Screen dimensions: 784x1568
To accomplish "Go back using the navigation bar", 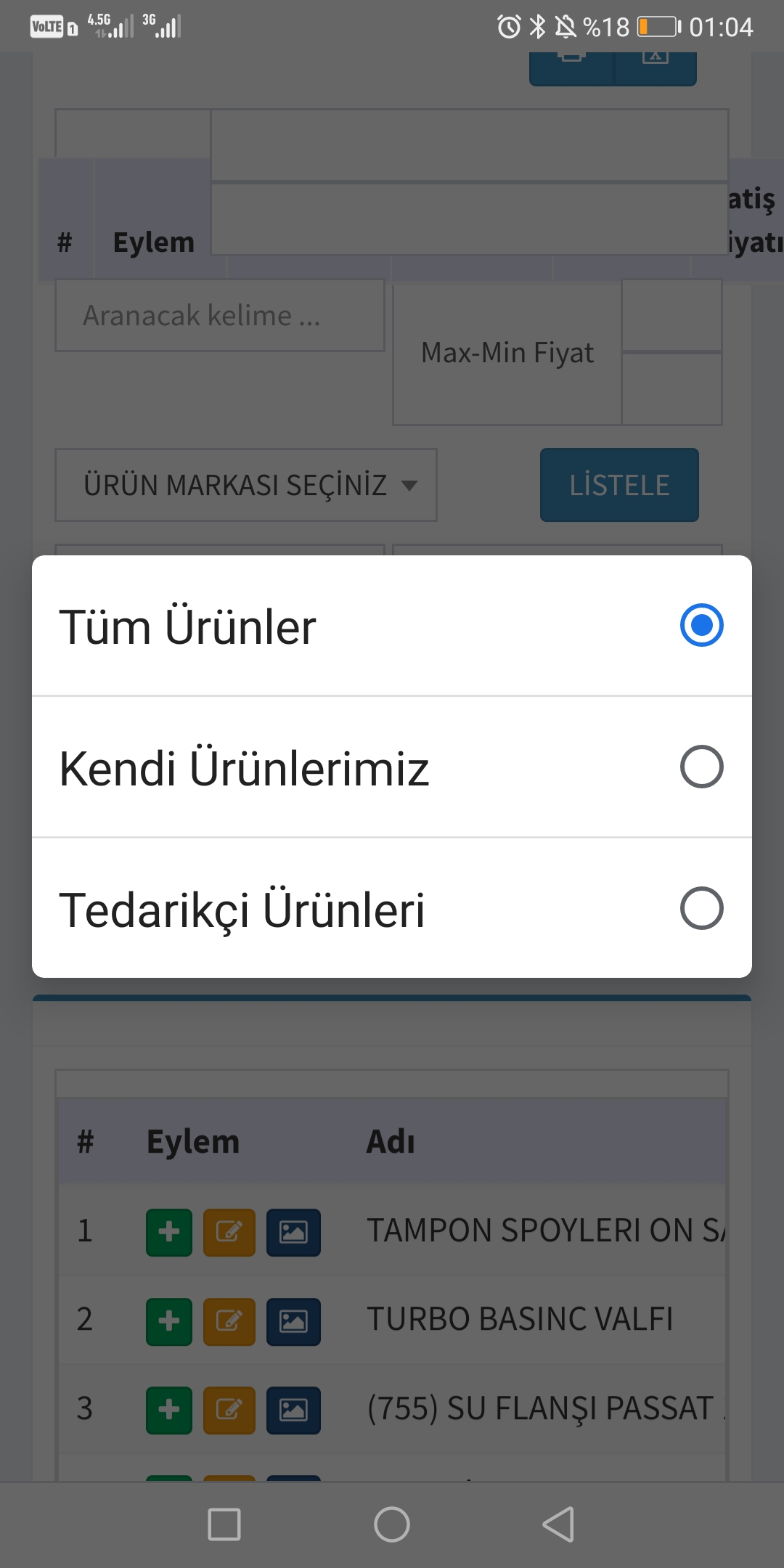I will (x=558, y=1524).
